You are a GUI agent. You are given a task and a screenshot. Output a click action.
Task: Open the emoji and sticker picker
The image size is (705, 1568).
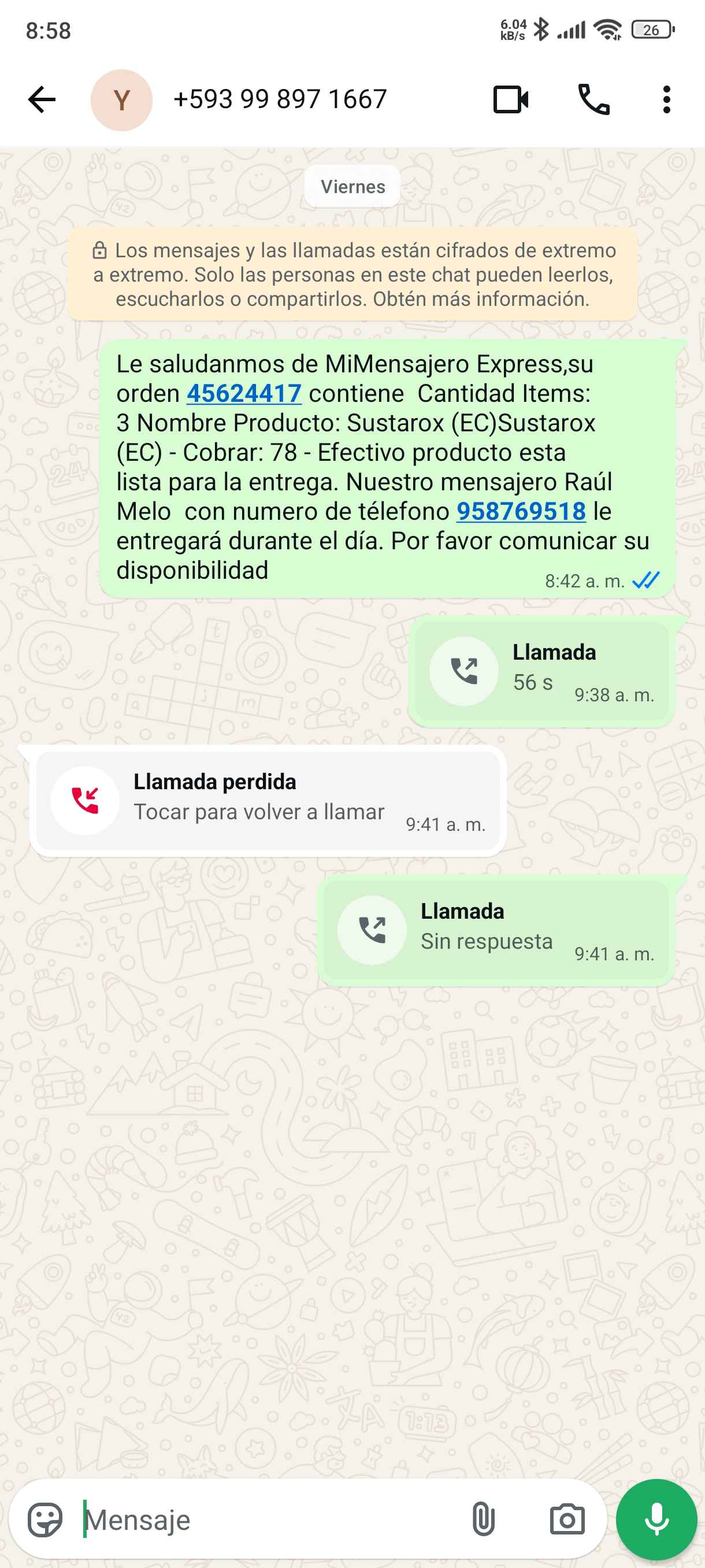pos(45,1519)
